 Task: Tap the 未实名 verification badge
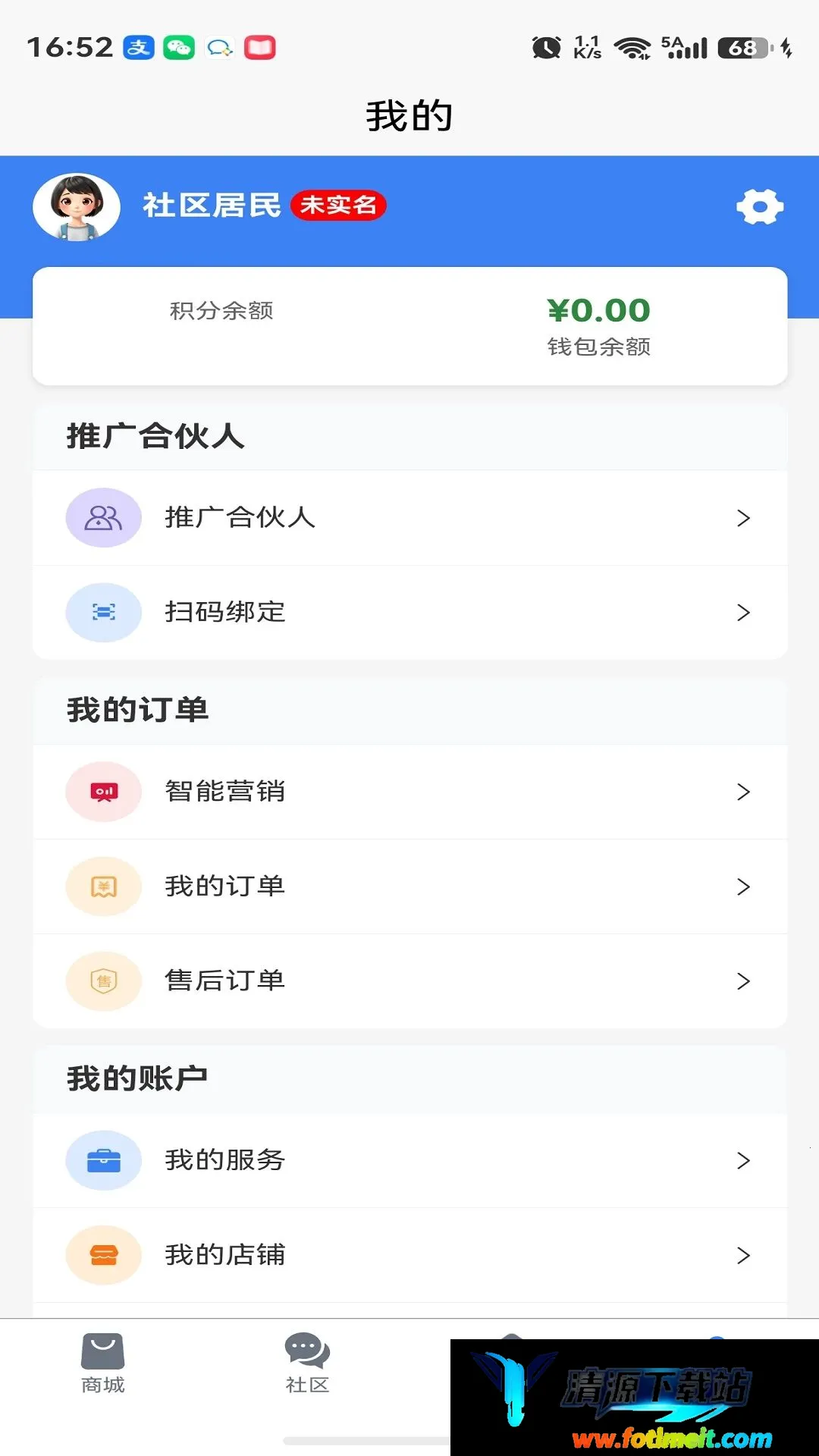338,205
